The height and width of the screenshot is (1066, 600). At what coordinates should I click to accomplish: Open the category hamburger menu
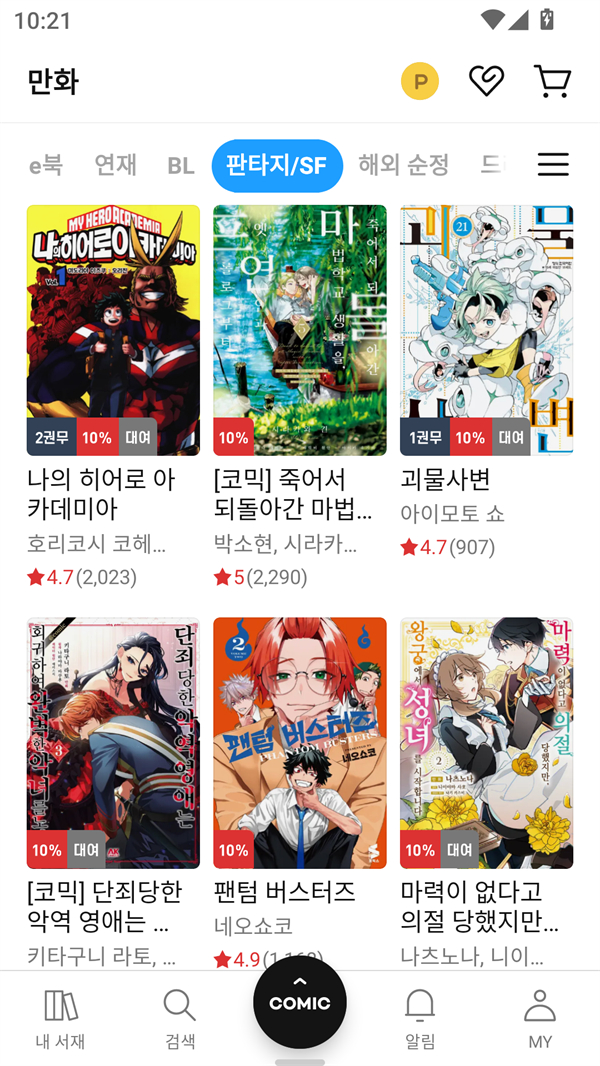[553, 165]
